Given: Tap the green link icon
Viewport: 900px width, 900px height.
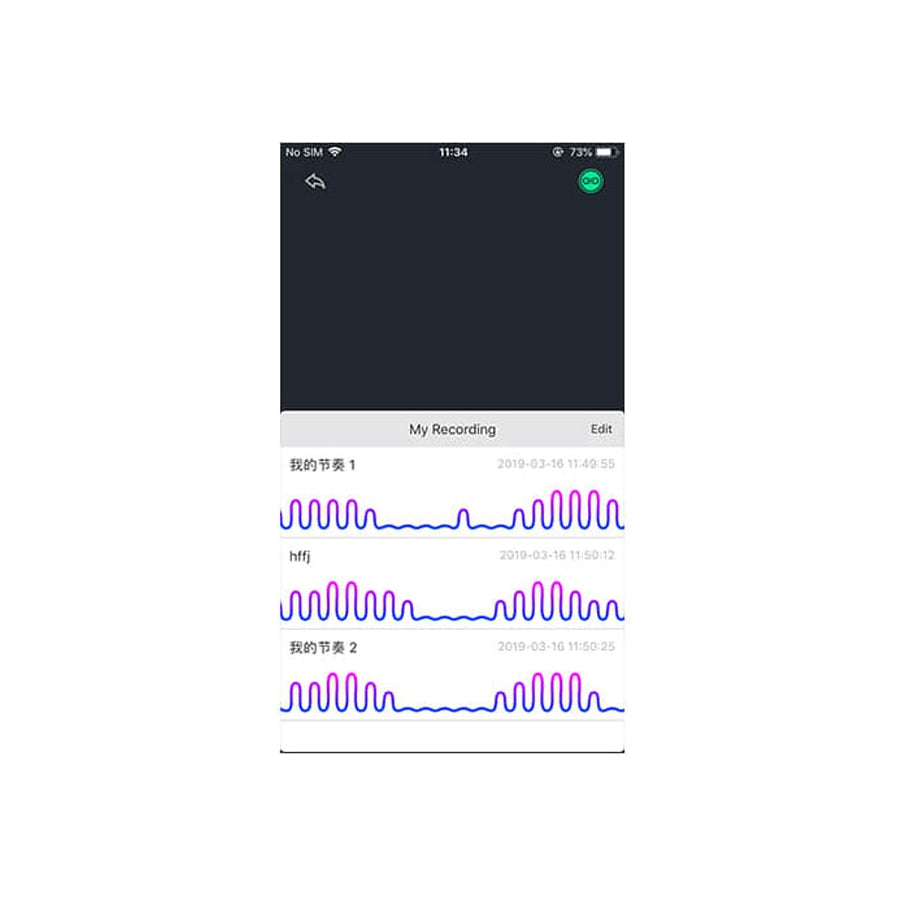Looking at the screenshot, I should pyautogui.click(x=591, y=182).
